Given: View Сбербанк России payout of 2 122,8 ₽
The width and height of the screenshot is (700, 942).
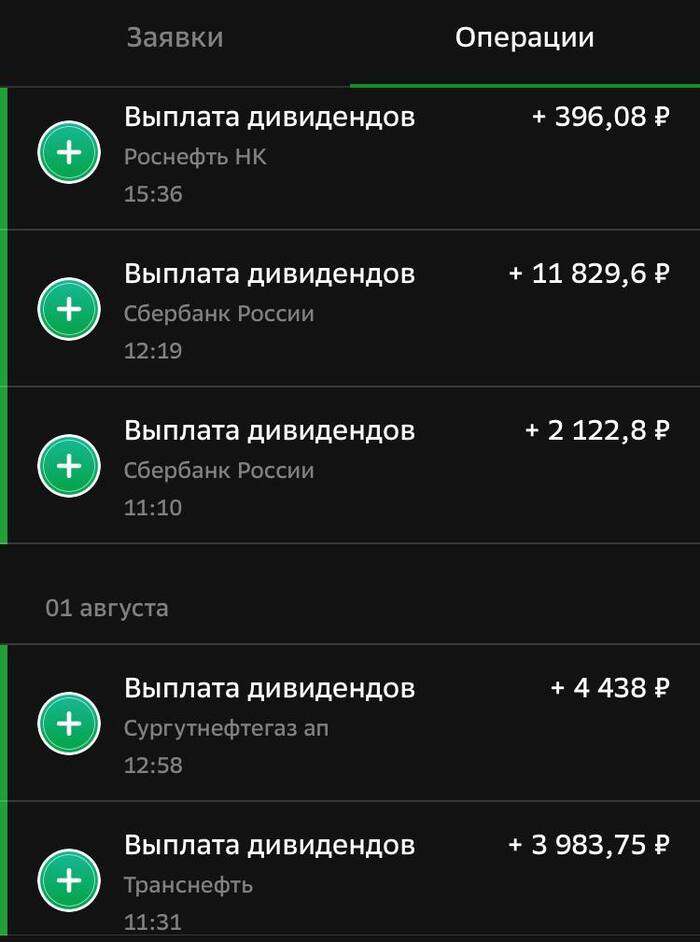Looking at the screenshot, I should (x=350, y=467).
